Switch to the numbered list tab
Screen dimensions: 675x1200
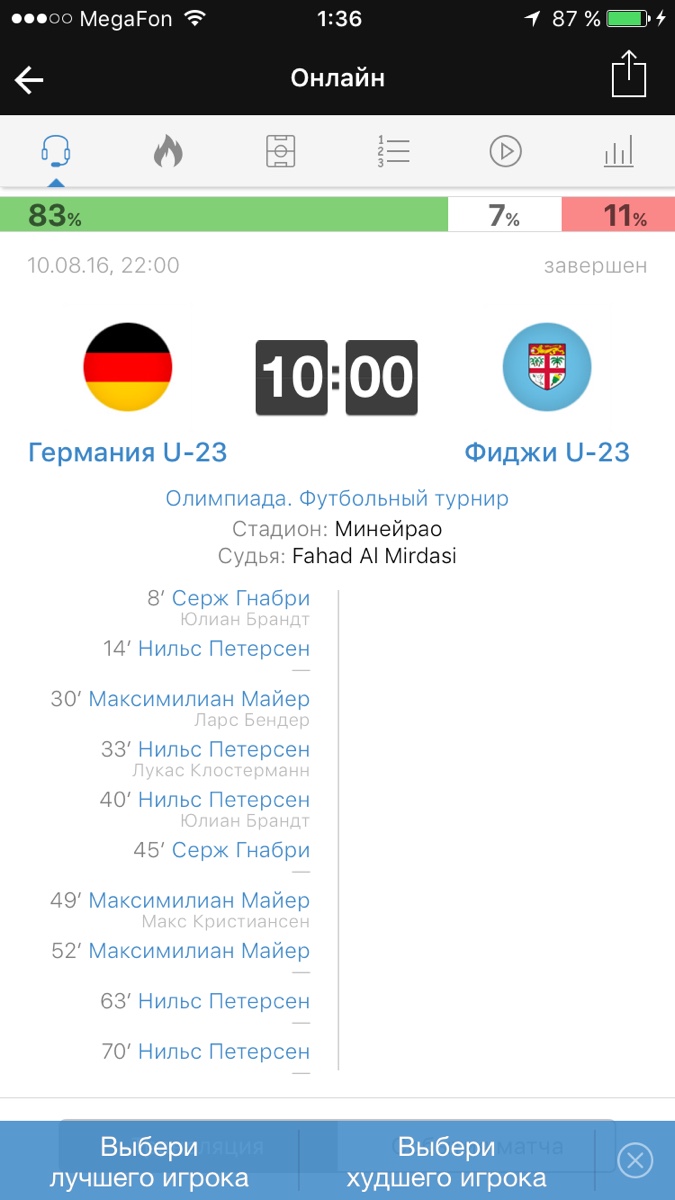pyautogui.click(x=394, y=152)
